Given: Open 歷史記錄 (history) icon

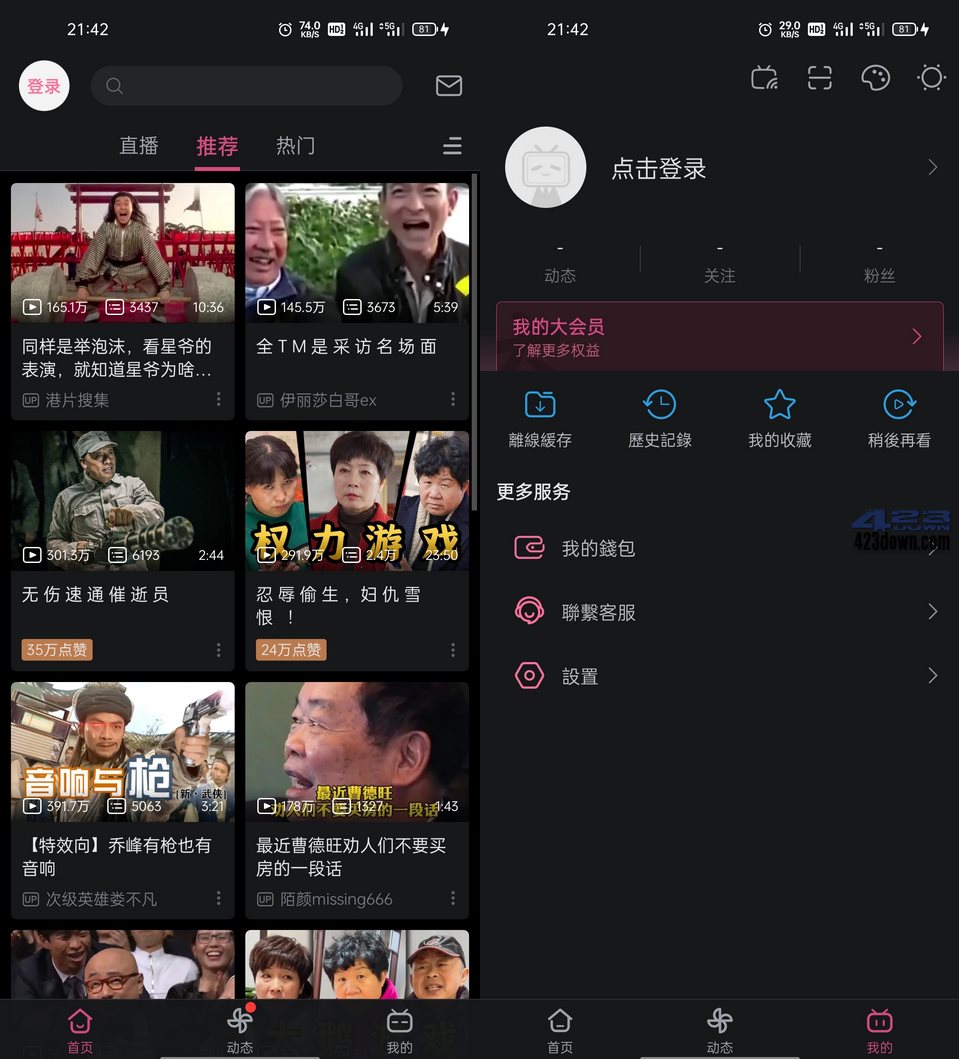Looking at the screenshot, I should tap(660, 405).
